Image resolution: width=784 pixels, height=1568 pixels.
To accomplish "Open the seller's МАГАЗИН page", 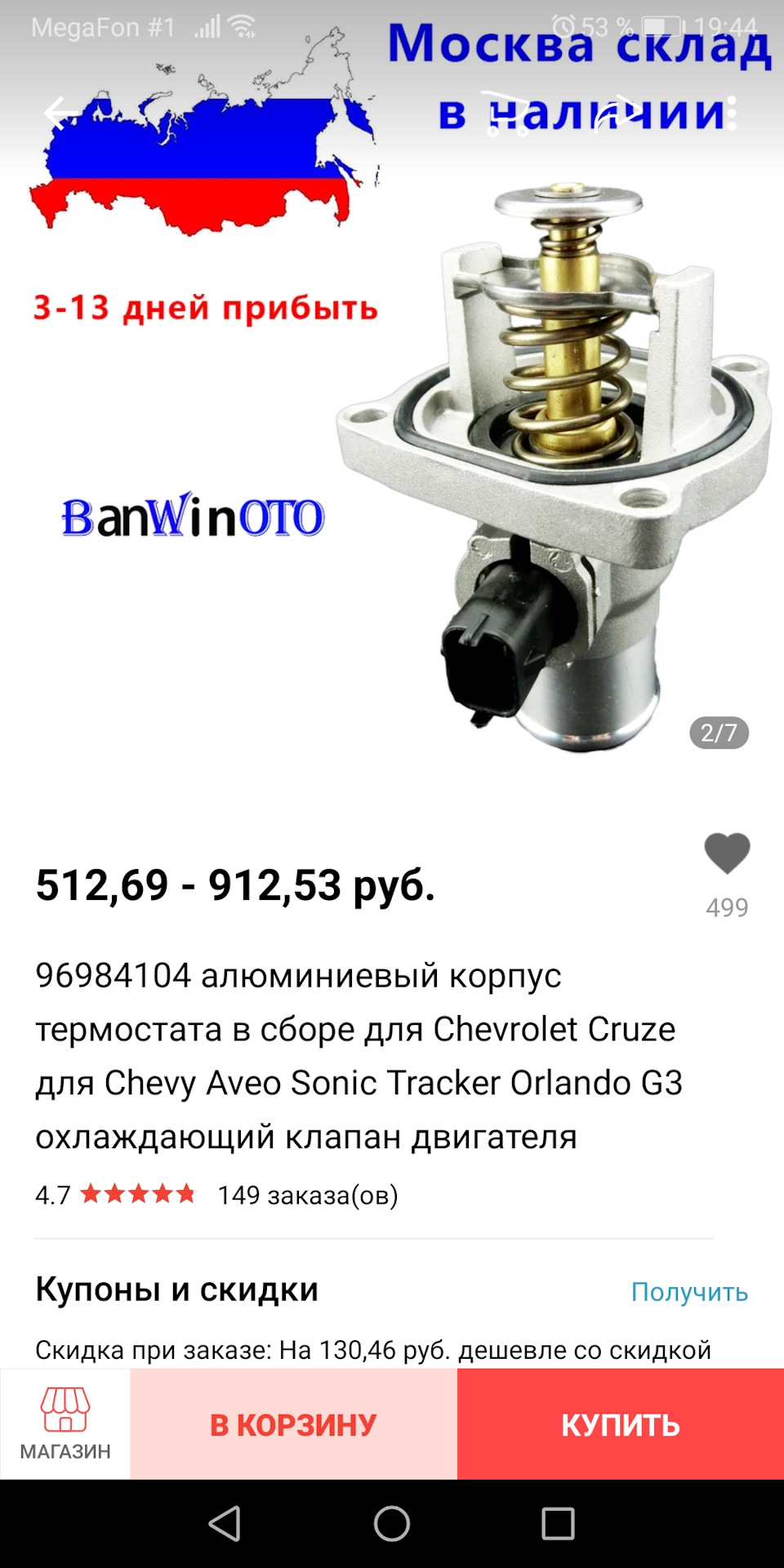I will click(x=65, y=1423).
